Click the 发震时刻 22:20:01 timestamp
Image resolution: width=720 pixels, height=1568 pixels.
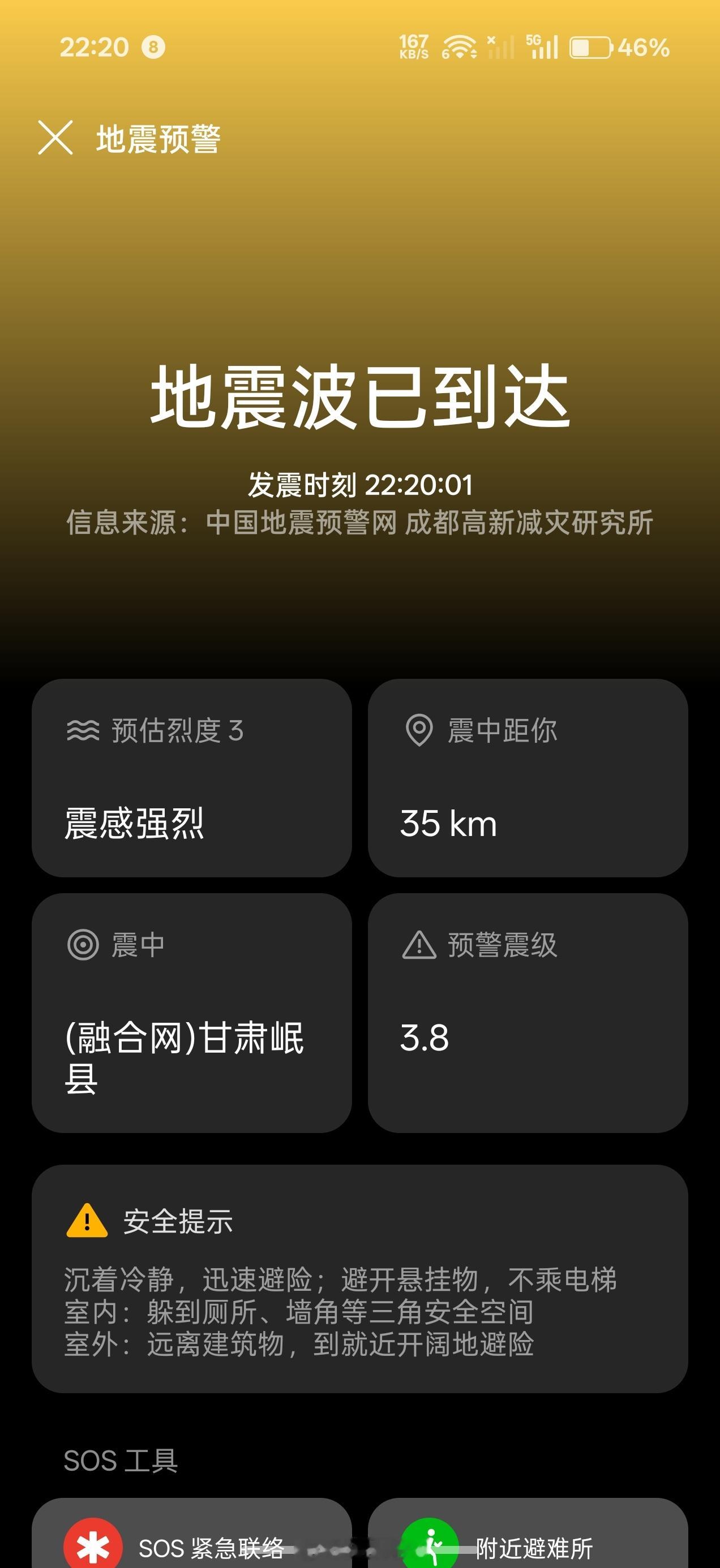359,484
